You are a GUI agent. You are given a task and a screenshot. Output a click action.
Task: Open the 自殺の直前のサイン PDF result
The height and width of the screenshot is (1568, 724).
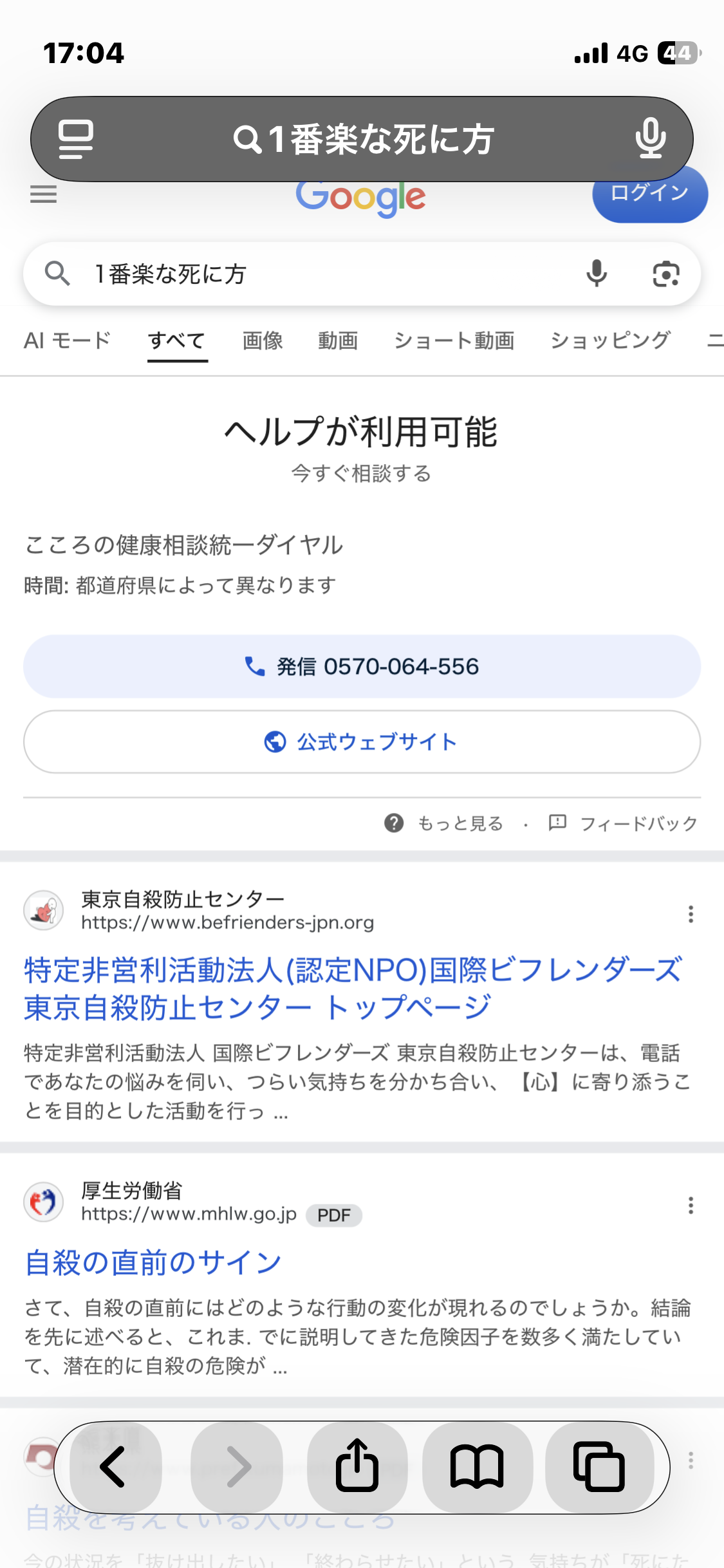click(153, 1262)
